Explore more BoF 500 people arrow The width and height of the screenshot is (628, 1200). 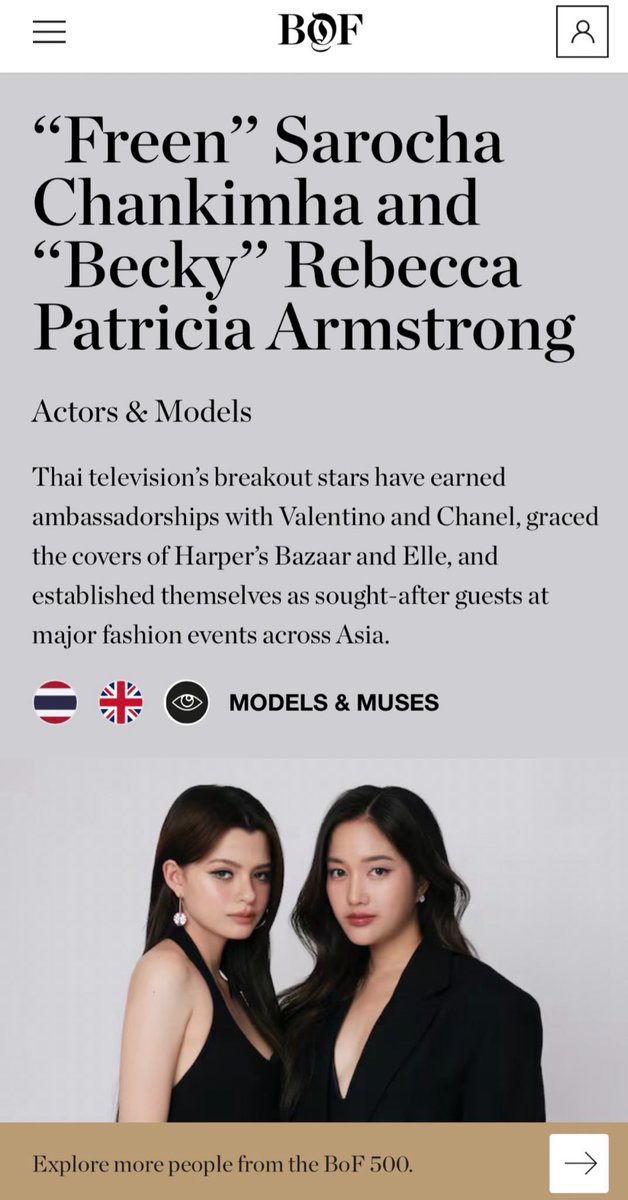579,1163
